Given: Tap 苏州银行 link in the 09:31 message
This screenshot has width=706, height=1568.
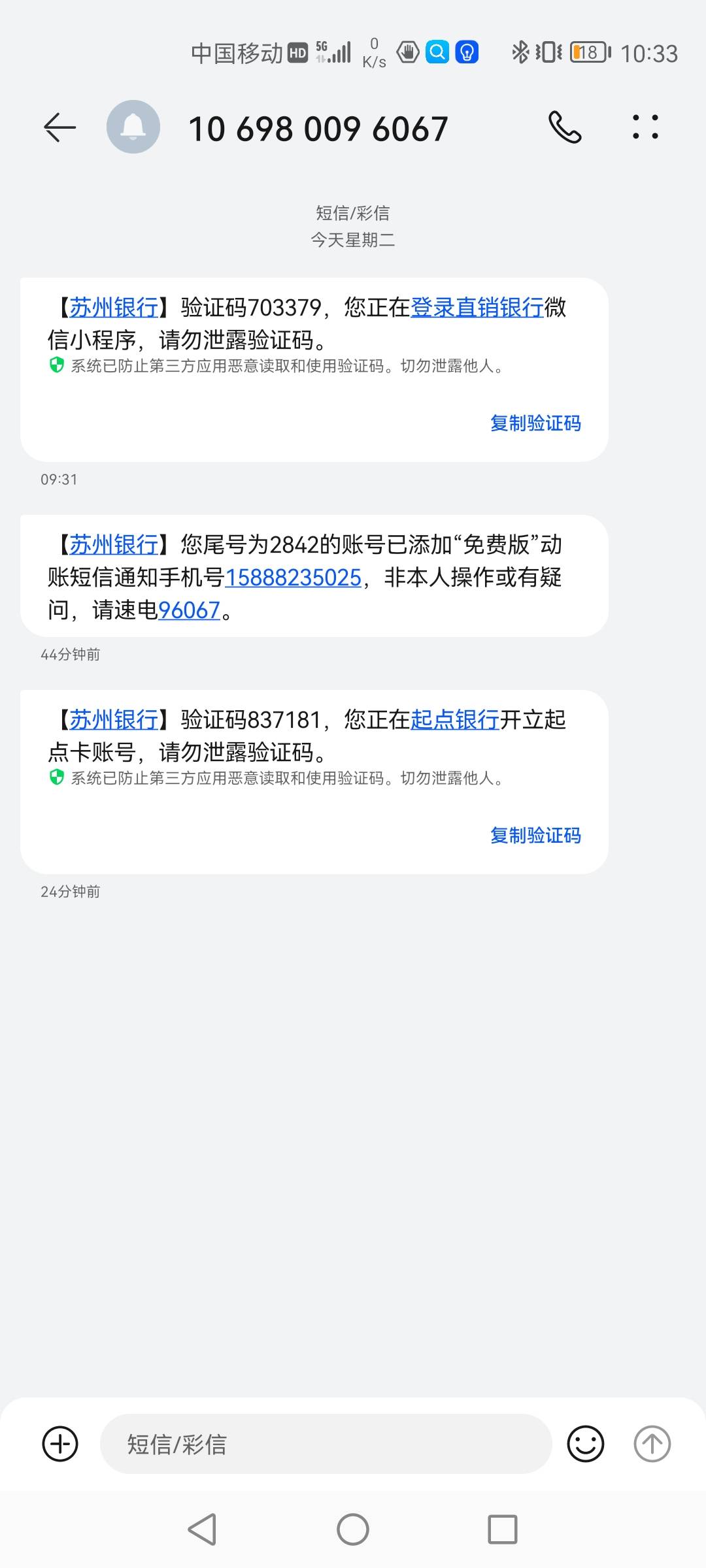Looking at the screenshot, I should [x=114, y=307].
